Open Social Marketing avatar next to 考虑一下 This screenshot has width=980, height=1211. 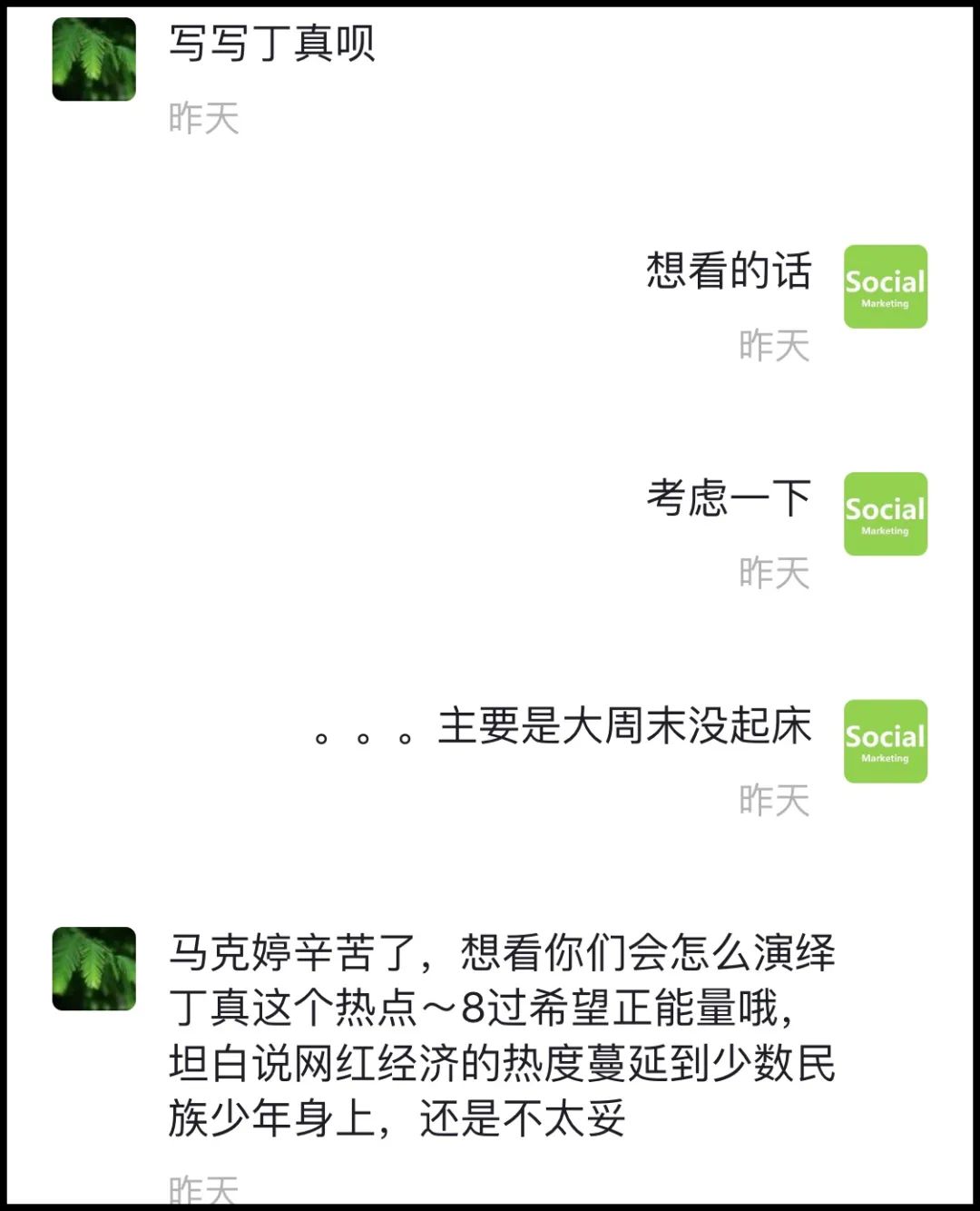[x=885, y=514]
